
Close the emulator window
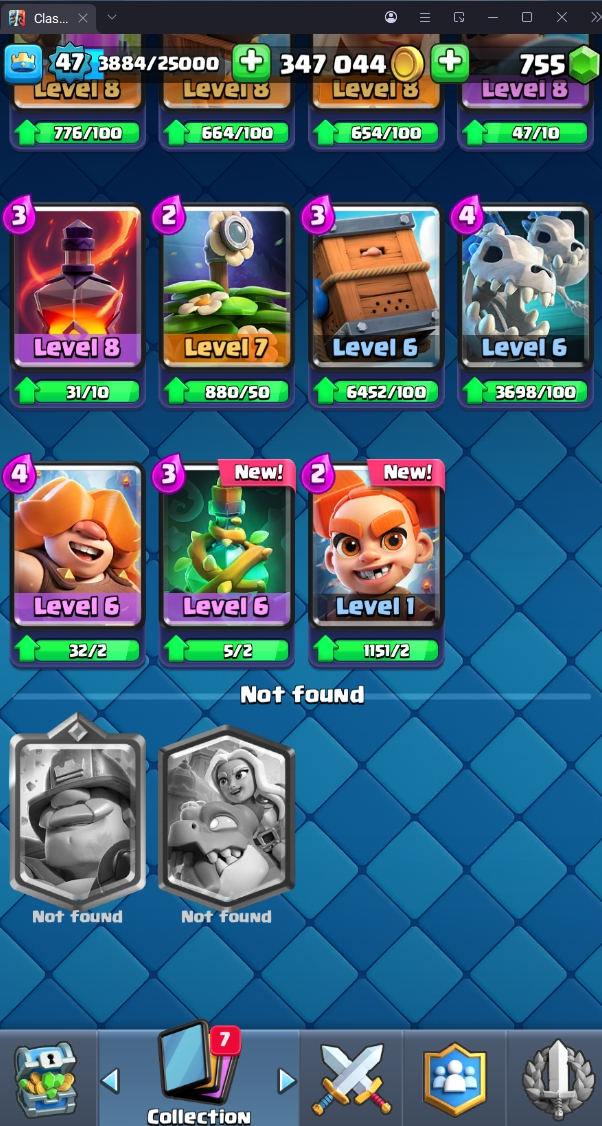coord(562,17)
